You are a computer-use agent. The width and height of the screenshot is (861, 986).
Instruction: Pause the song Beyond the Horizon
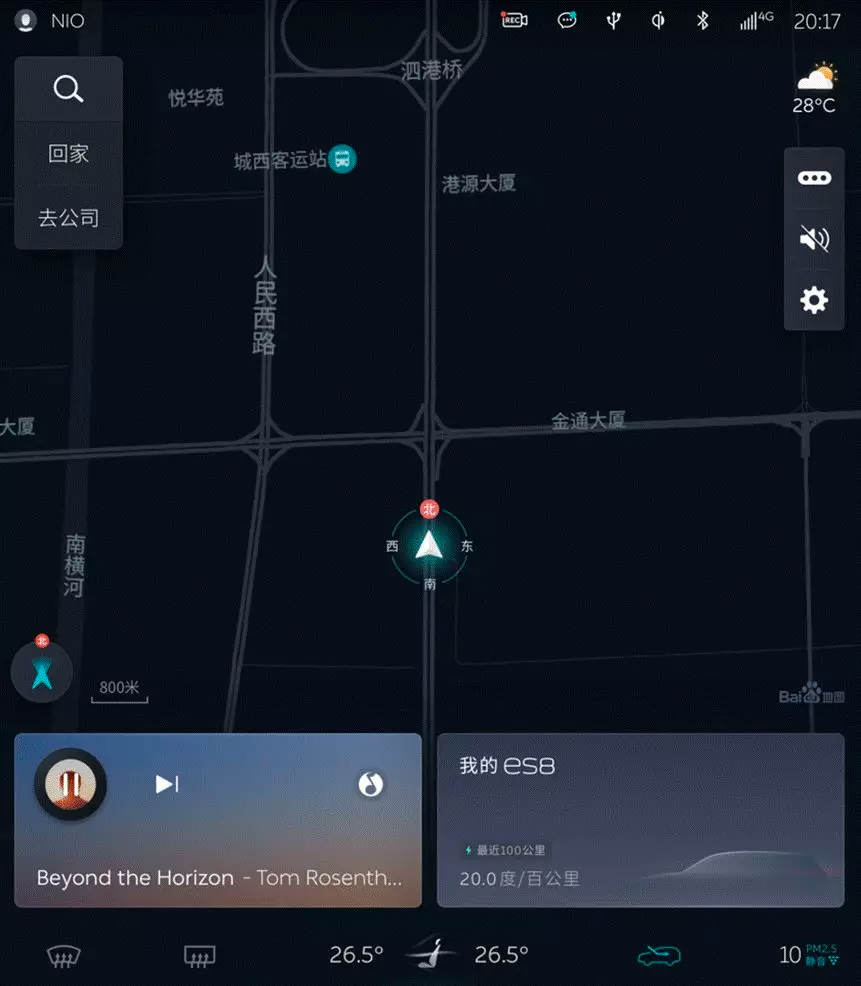click(70, 784)
